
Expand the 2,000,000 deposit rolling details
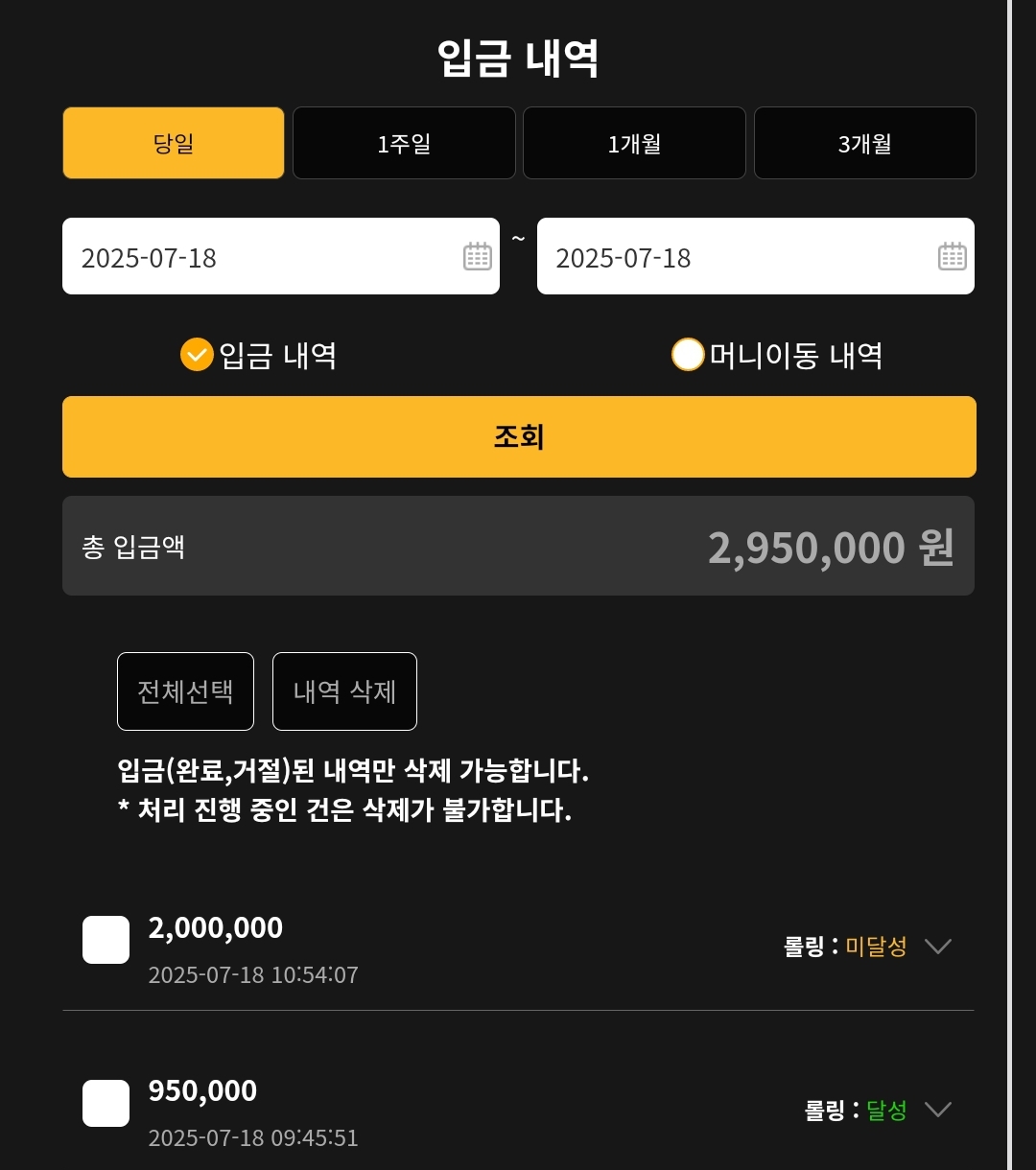tap(937, 947)
